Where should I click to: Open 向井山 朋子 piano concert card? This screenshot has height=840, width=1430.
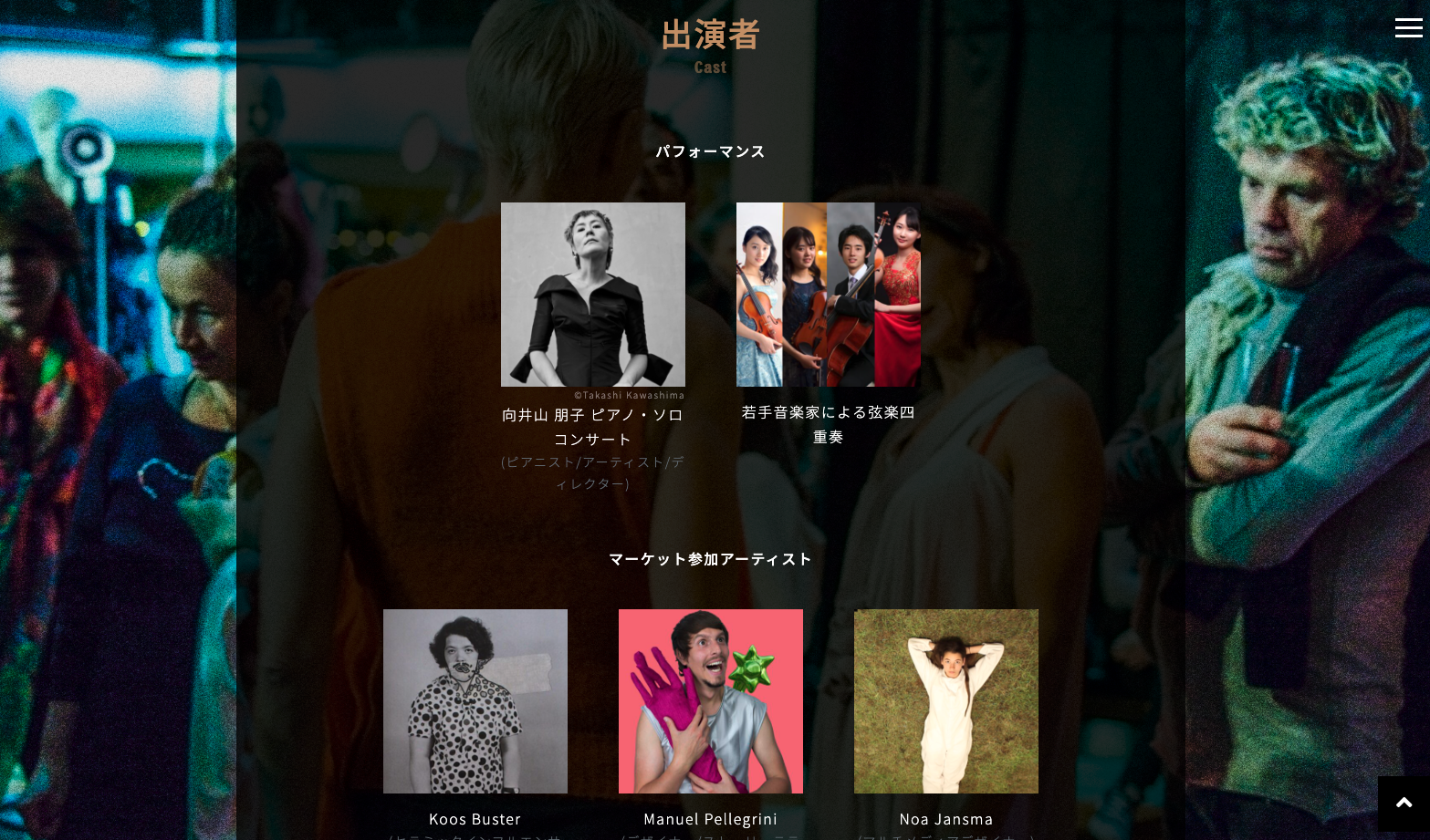click(593, 295)
